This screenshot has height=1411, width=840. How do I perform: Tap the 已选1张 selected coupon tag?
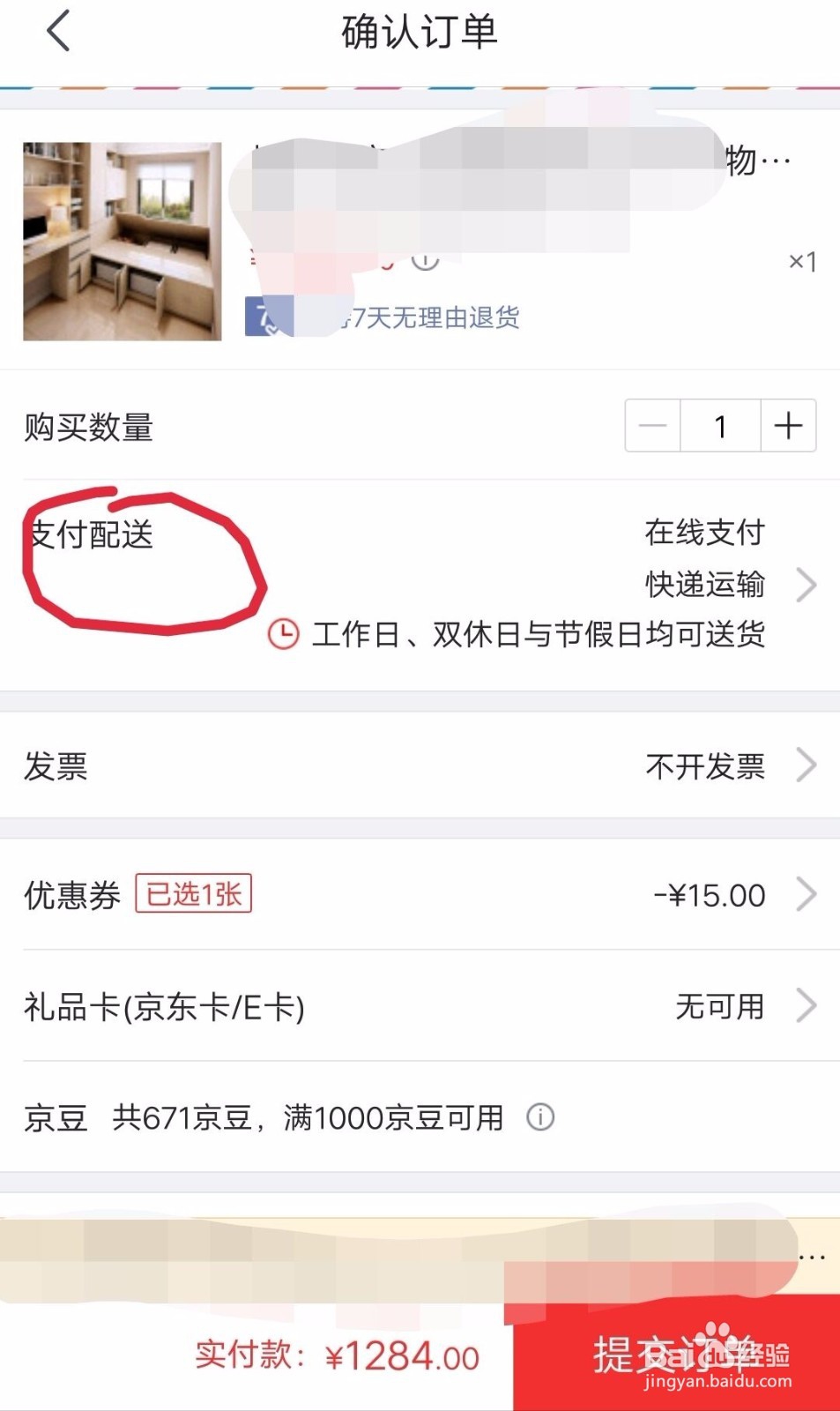tap(196, 893)
